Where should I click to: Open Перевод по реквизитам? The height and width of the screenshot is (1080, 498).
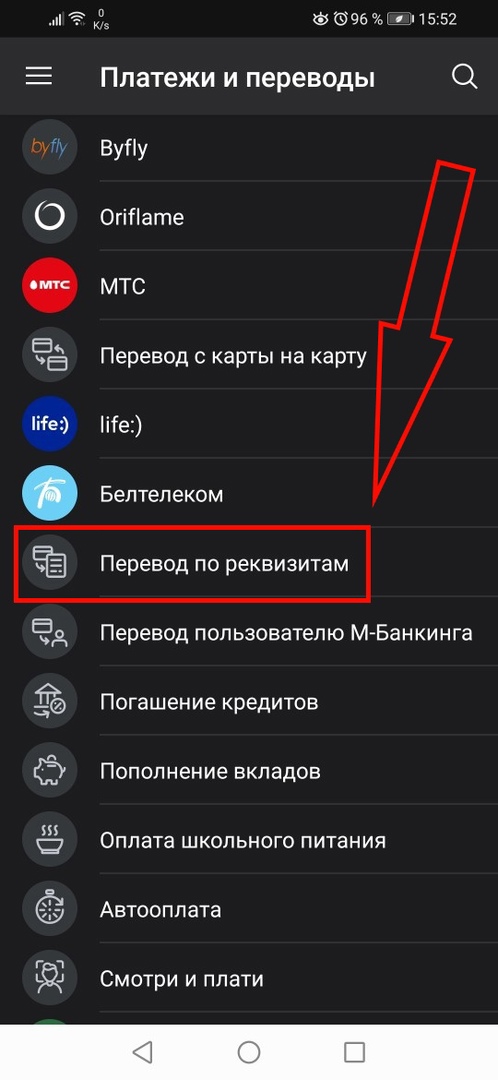click(249, 563)
